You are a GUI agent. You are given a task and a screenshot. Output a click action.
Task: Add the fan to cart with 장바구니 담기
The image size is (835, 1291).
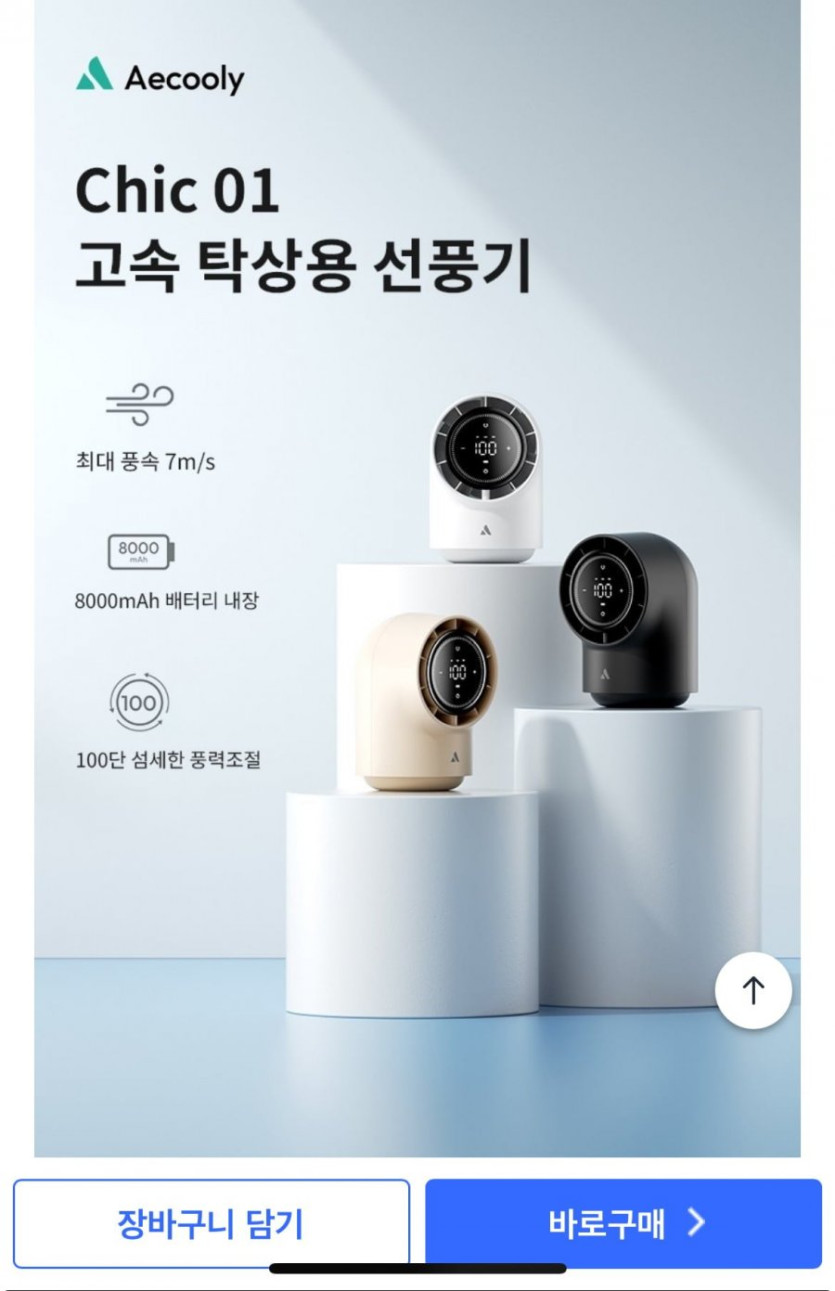tap(211, 1223)
